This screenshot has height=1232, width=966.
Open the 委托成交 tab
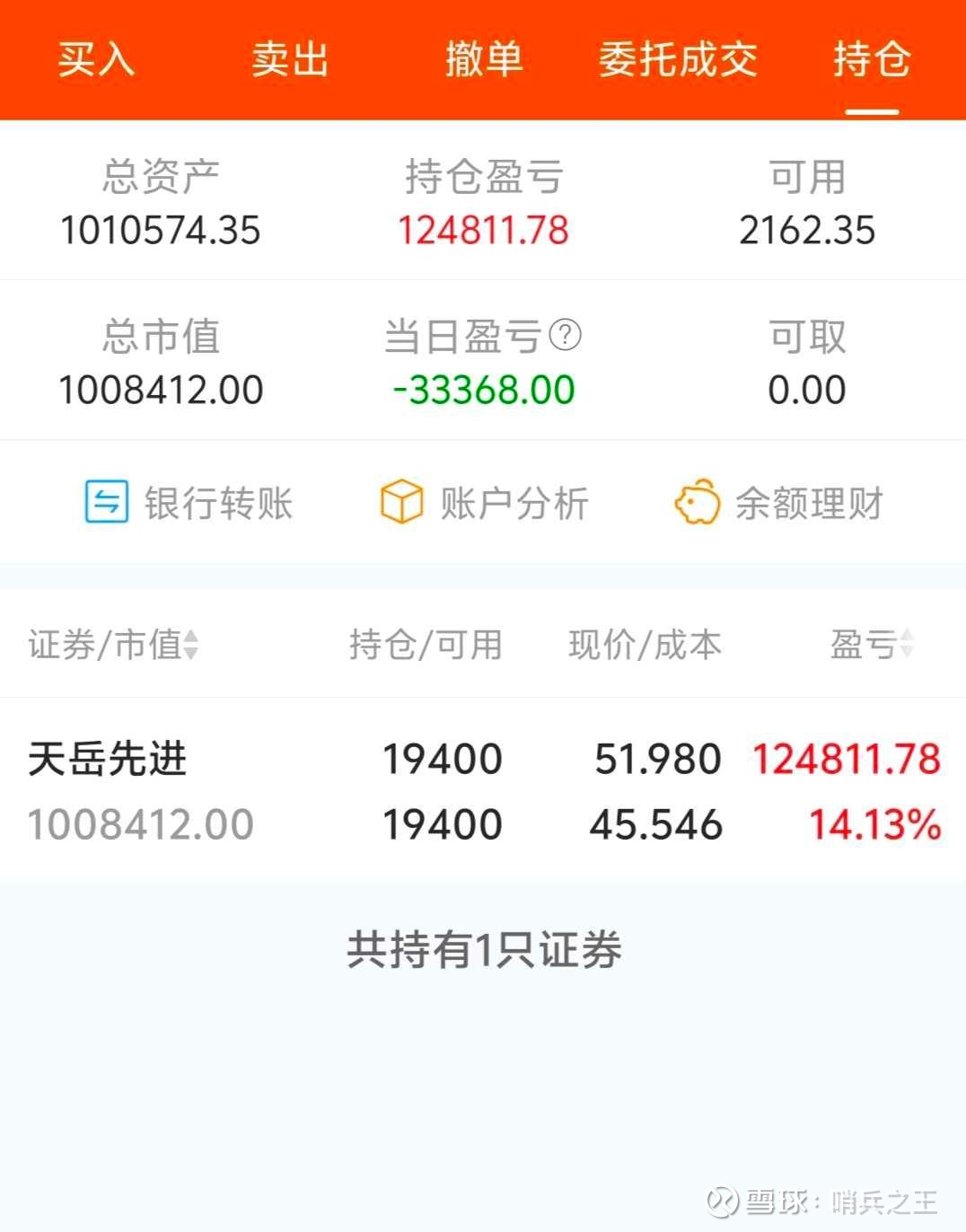(678, 60)
